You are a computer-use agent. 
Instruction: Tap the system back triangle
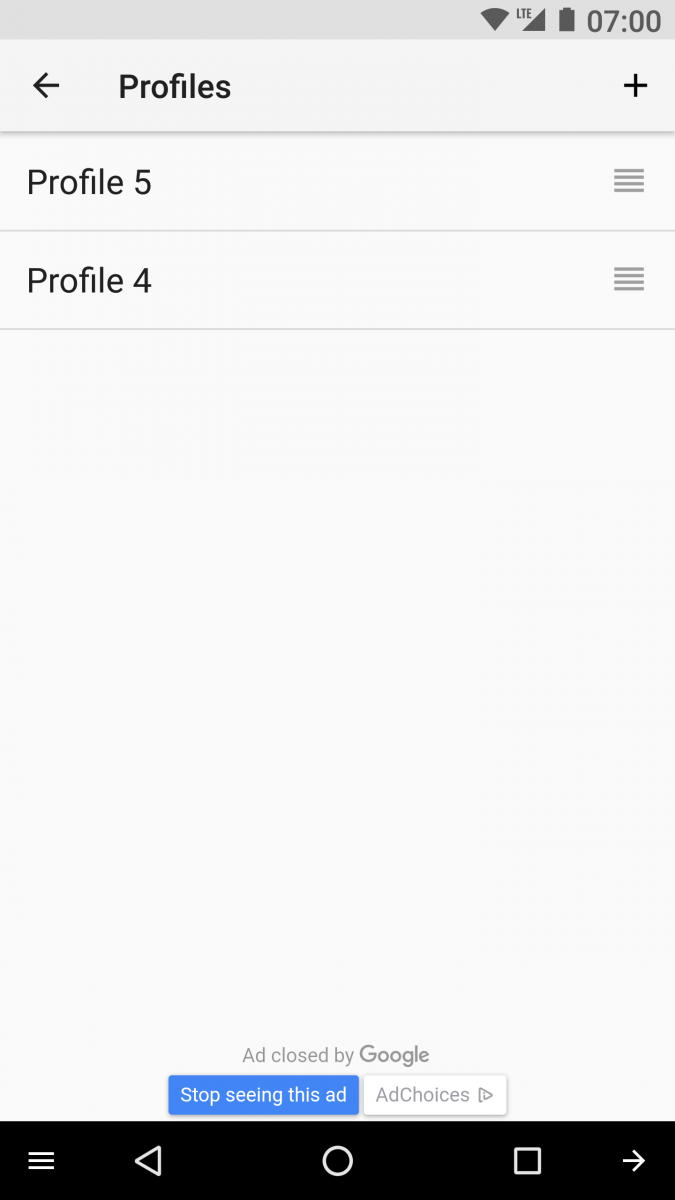148,1160
